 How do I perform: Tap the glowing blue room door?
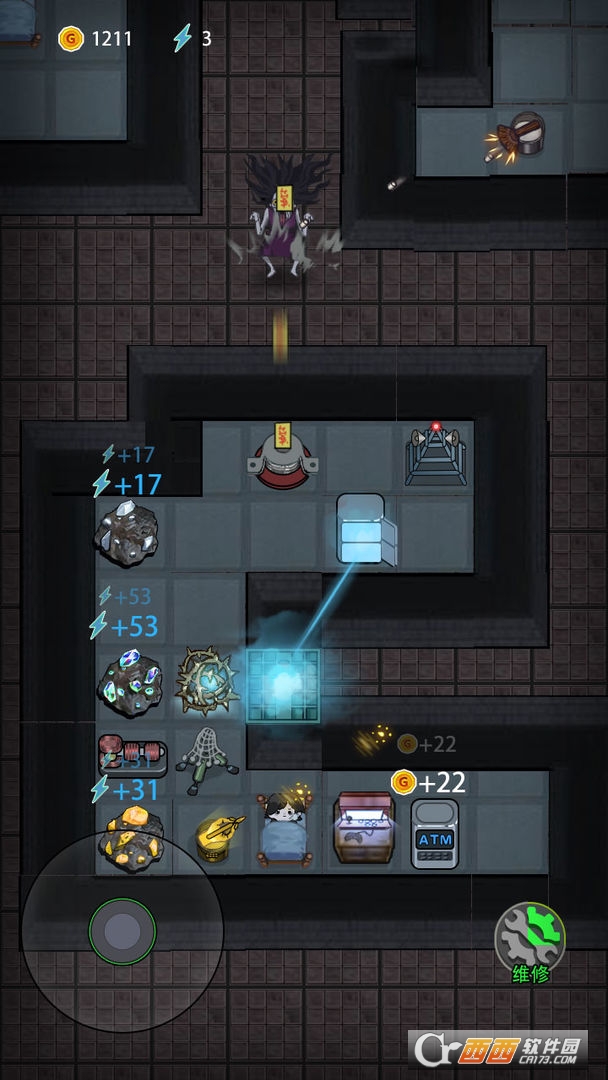click(284, 685)
